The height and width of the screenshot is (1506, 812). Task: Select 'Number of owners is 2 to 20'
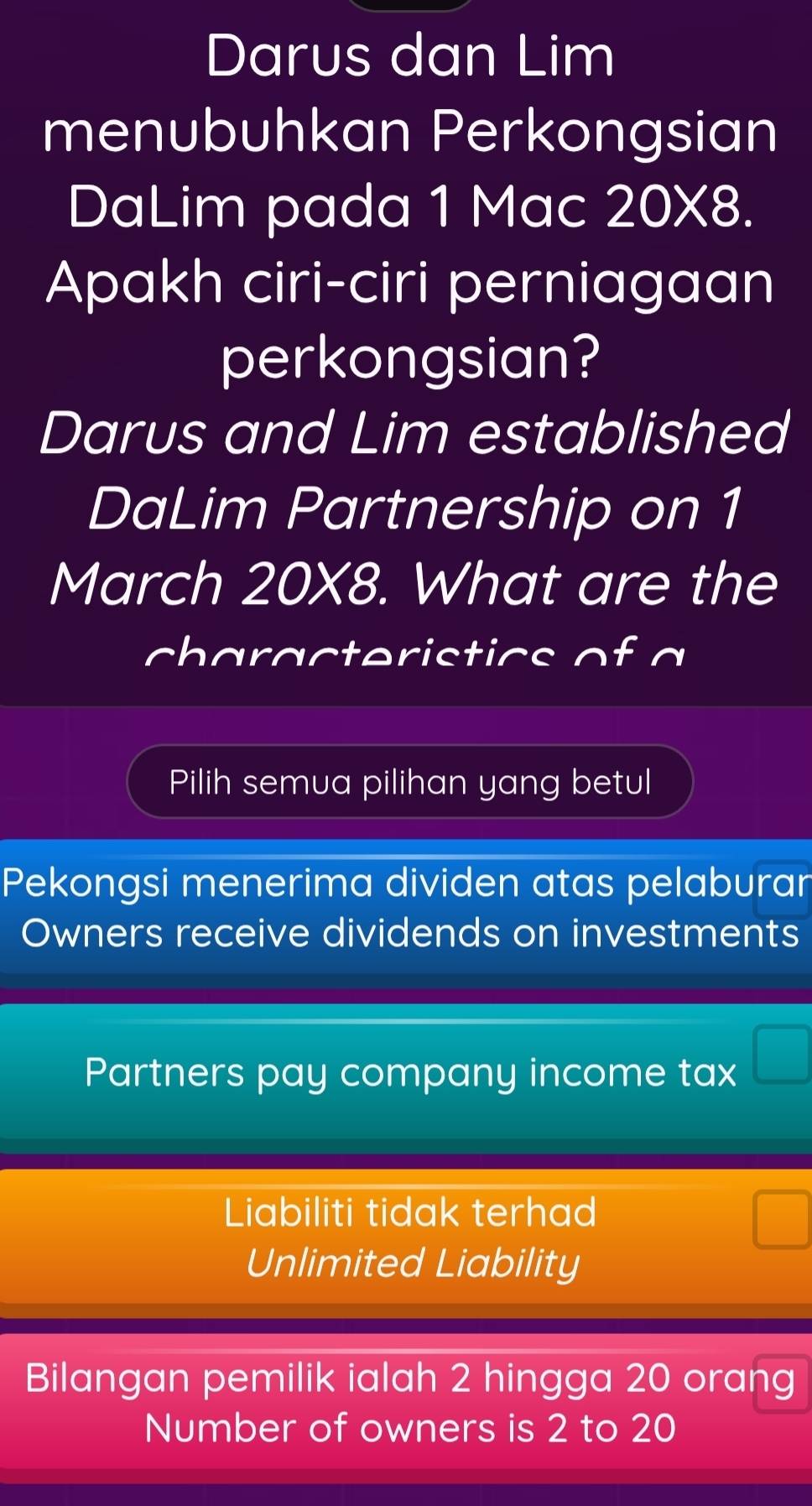406,1402
